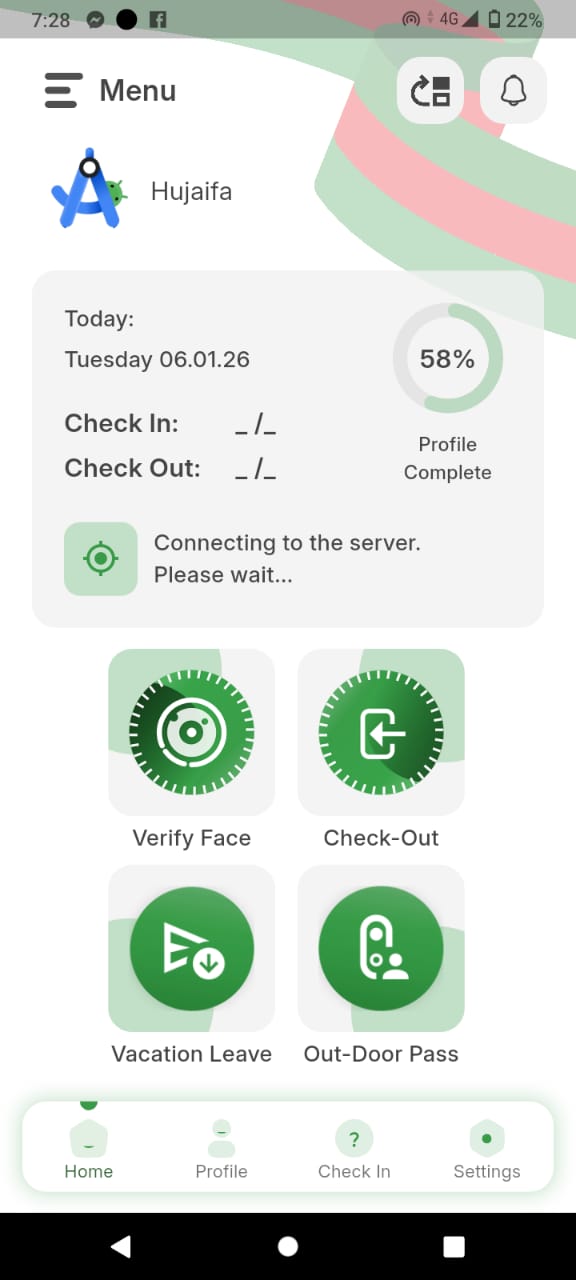Tap the location target icon
The width and height of the screenshot is (576, 1280).
tap(101, 559)
